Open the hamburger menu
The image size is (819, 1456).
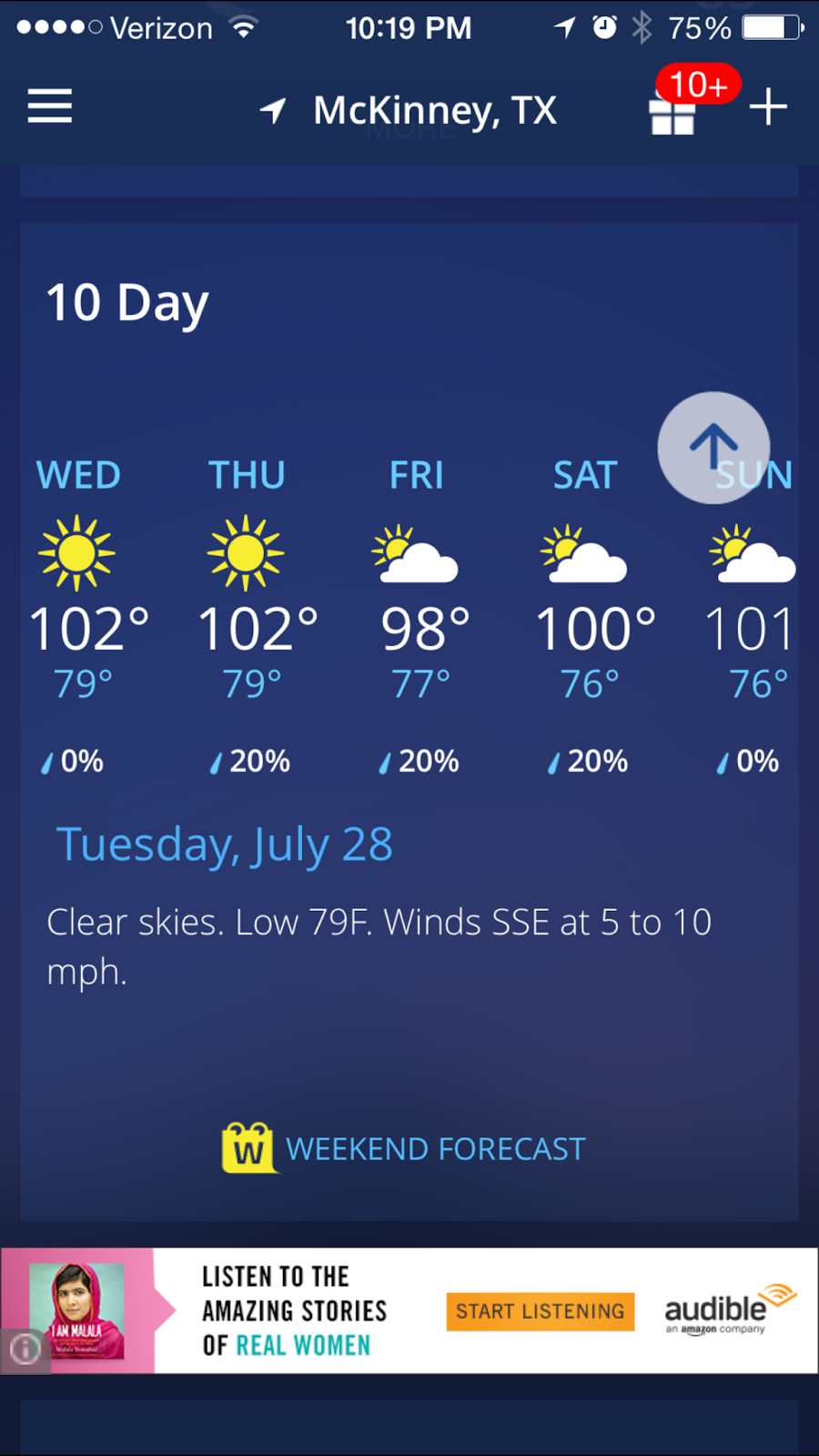click(50, 107)
